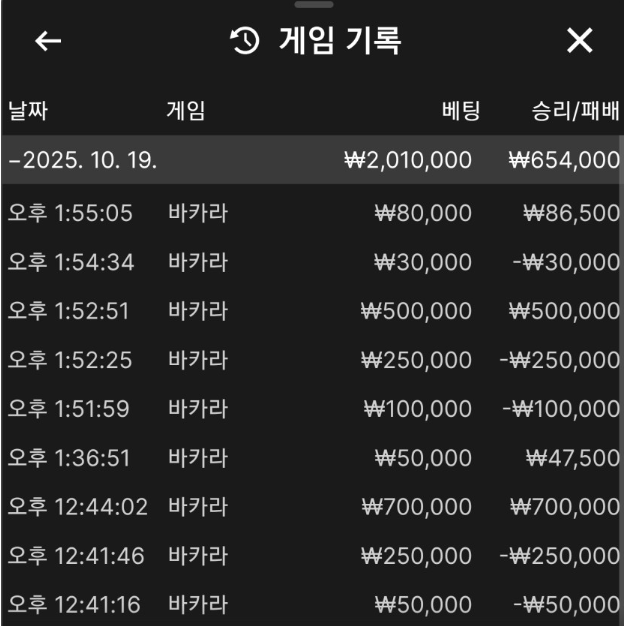Open the baccarat record at 오후 1:55:05
Viewport: 624px width, 626px height.
tap(312, 213)
